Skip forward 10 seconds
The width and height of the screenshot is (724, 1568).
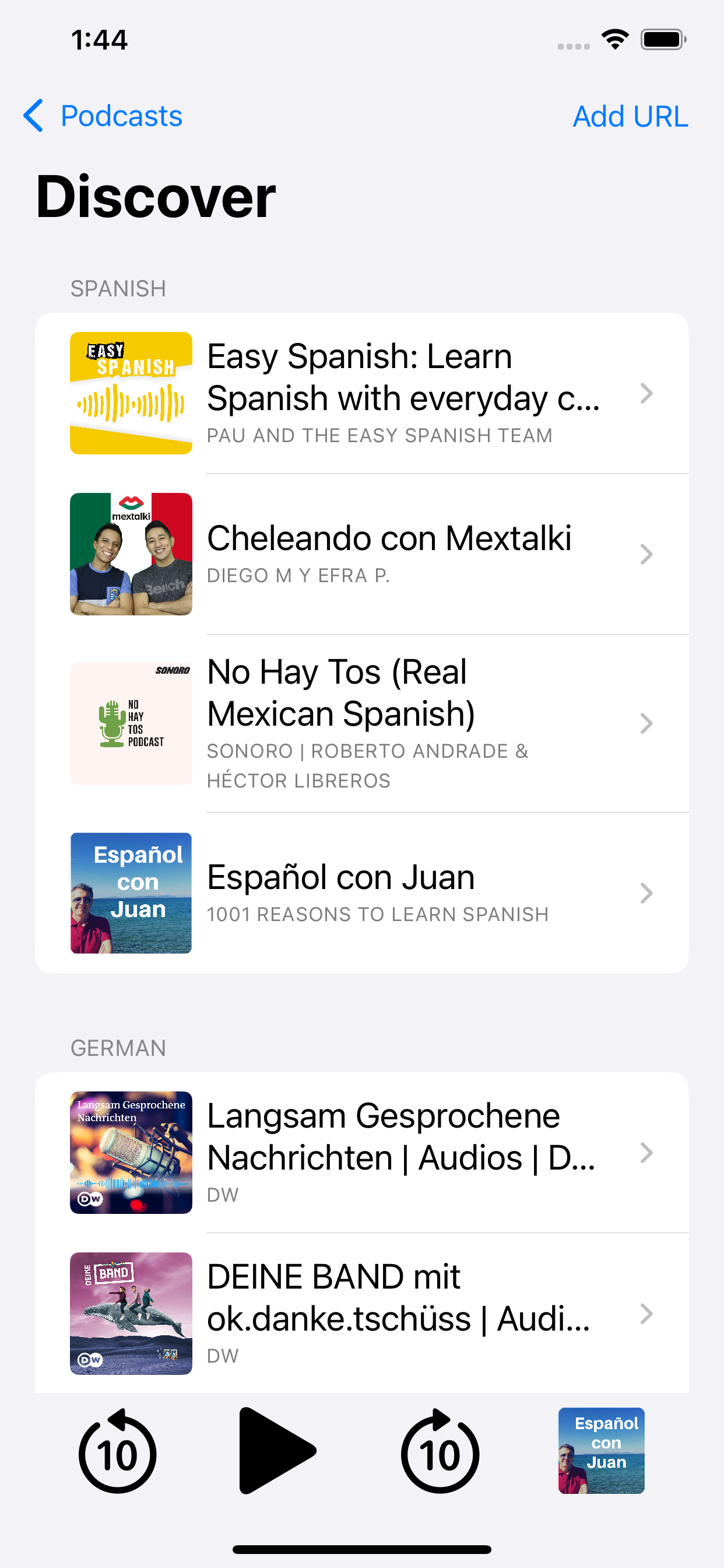pos(440,1452)
